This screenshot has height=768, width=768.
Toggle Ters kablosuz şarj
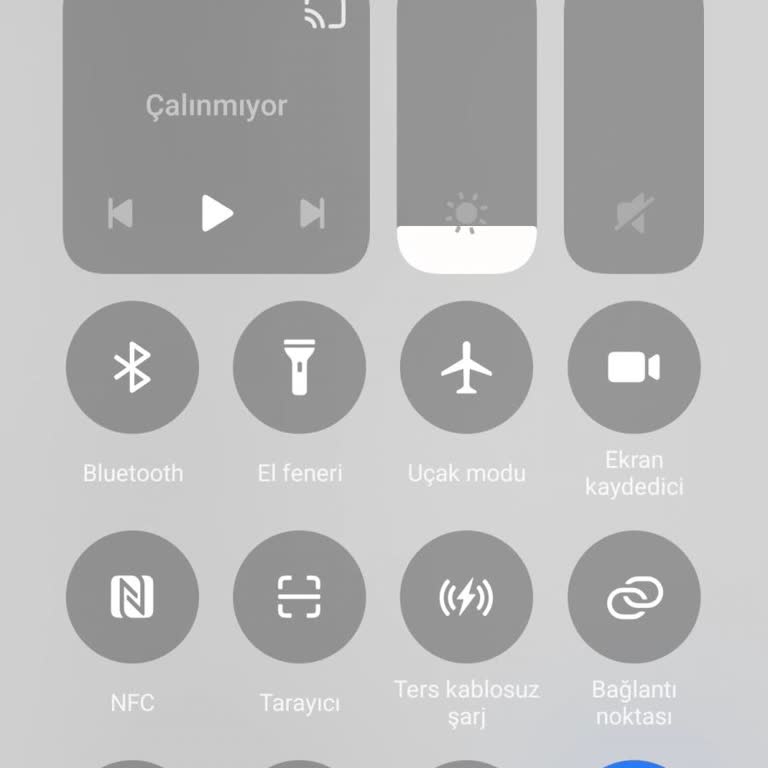(466, 597)
